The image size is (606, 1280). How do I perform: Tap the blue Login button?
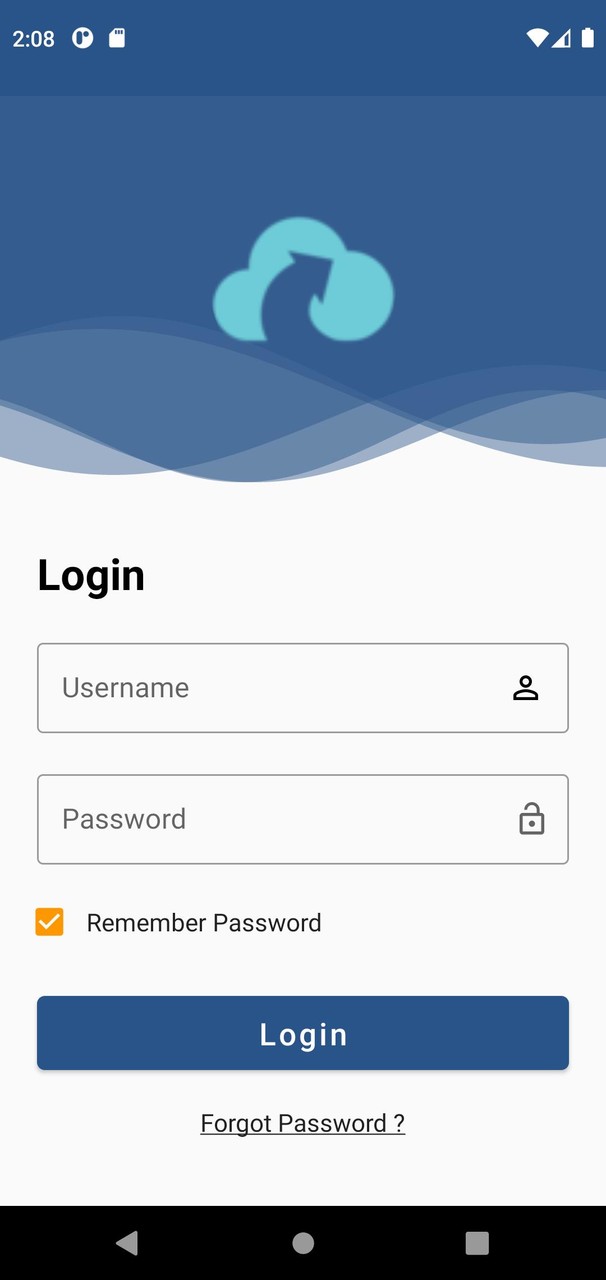click(303, 1034)
